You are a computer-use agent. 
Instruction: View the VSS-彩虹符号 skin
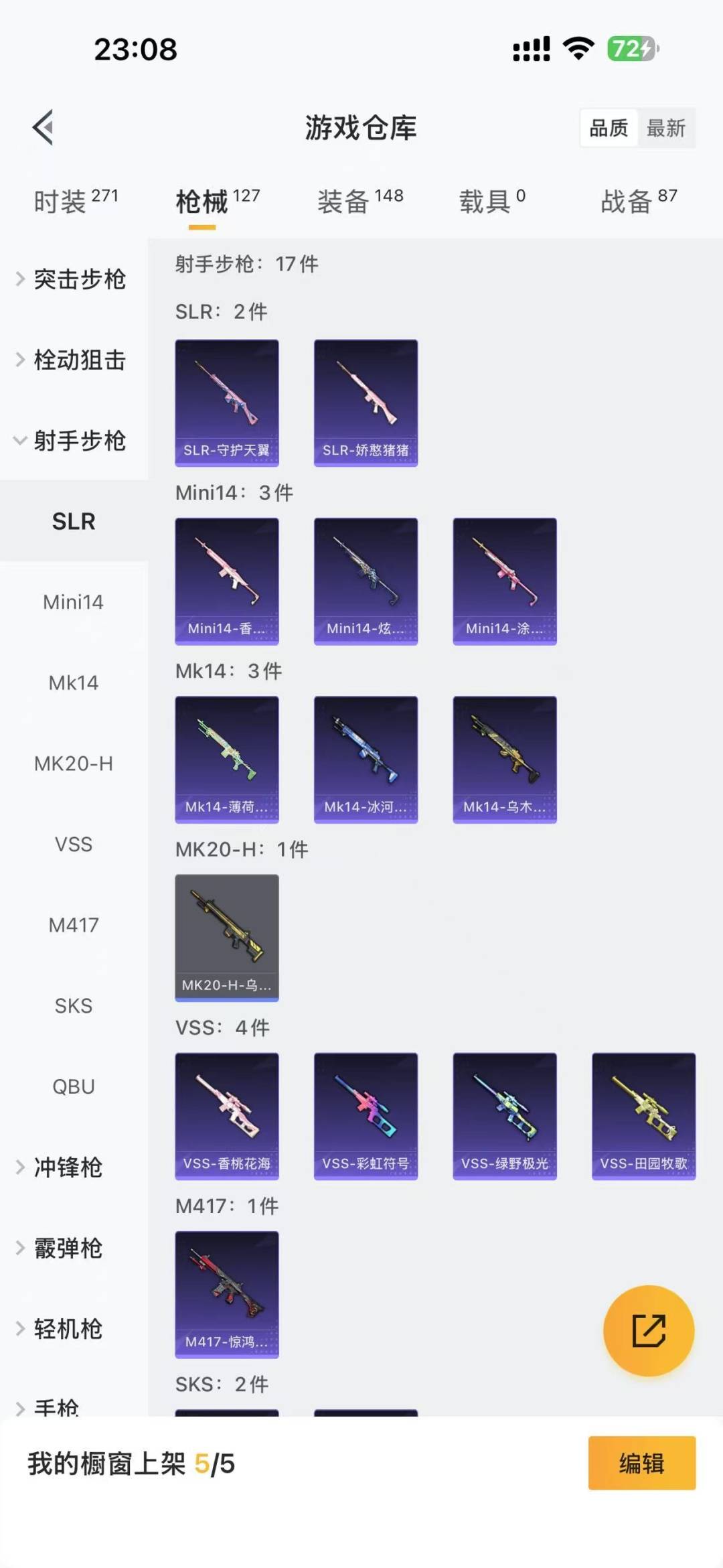coord(366,1116)
